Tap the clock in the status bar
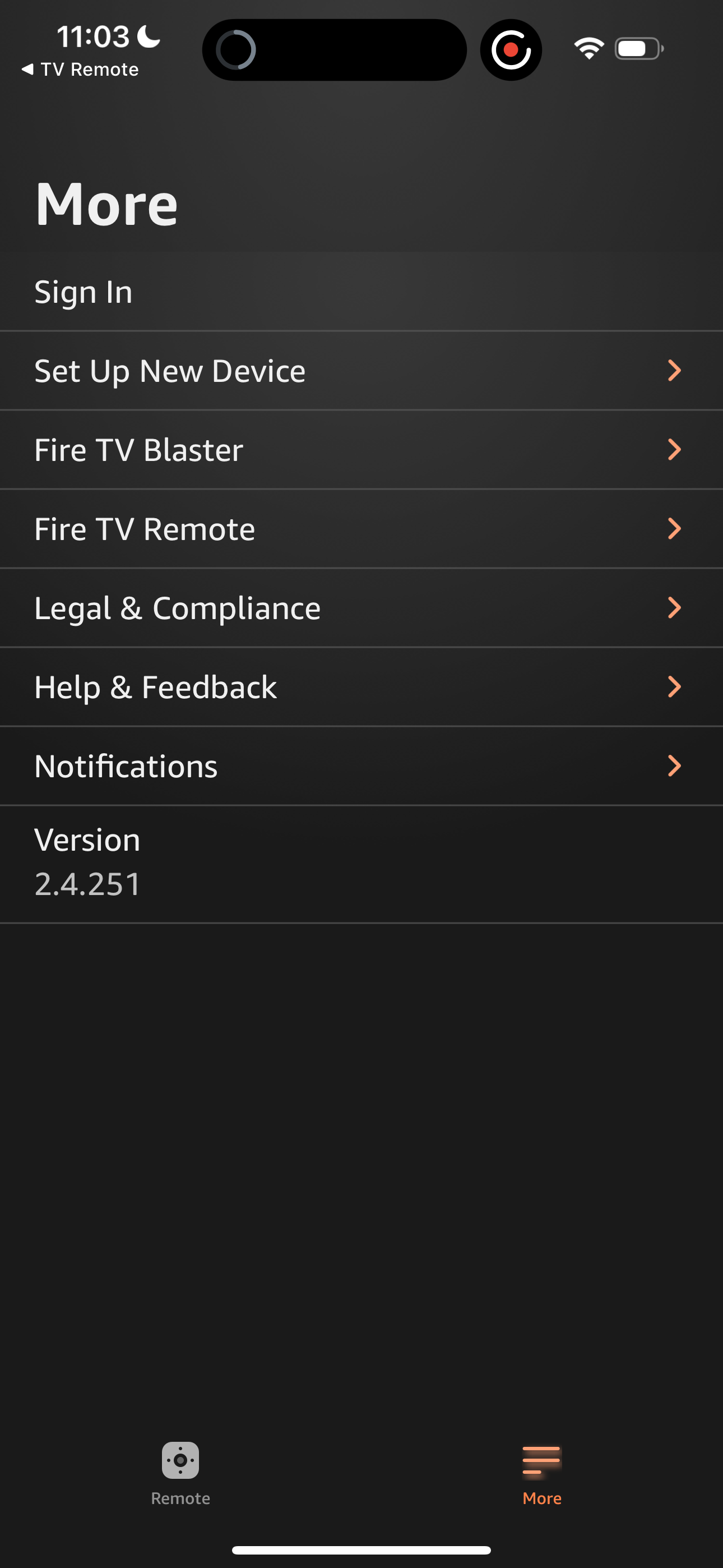Screen dimensions: 723x1568 point(92,36)
